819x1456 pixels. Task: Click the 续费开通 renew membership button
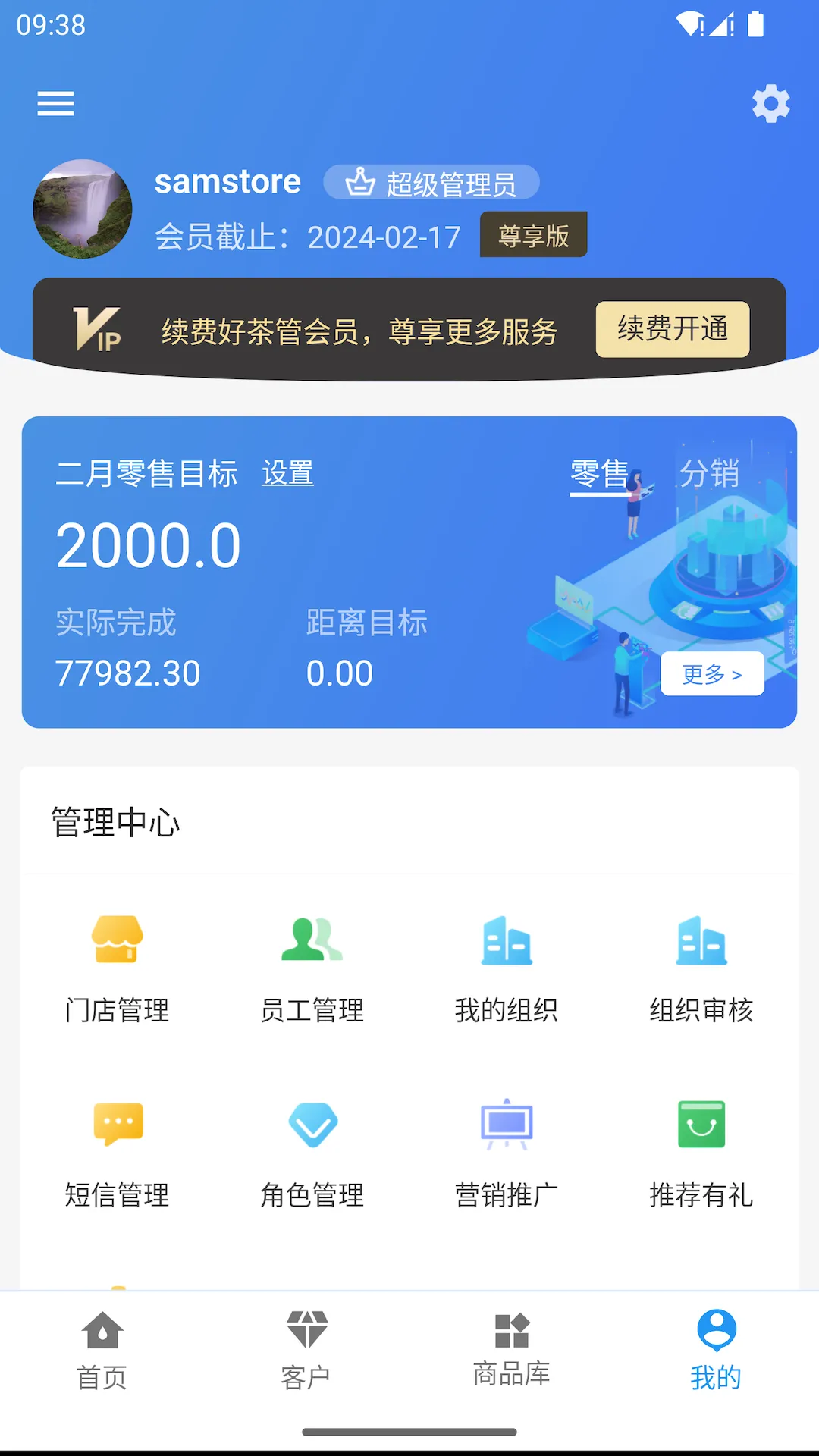[671, 328]
